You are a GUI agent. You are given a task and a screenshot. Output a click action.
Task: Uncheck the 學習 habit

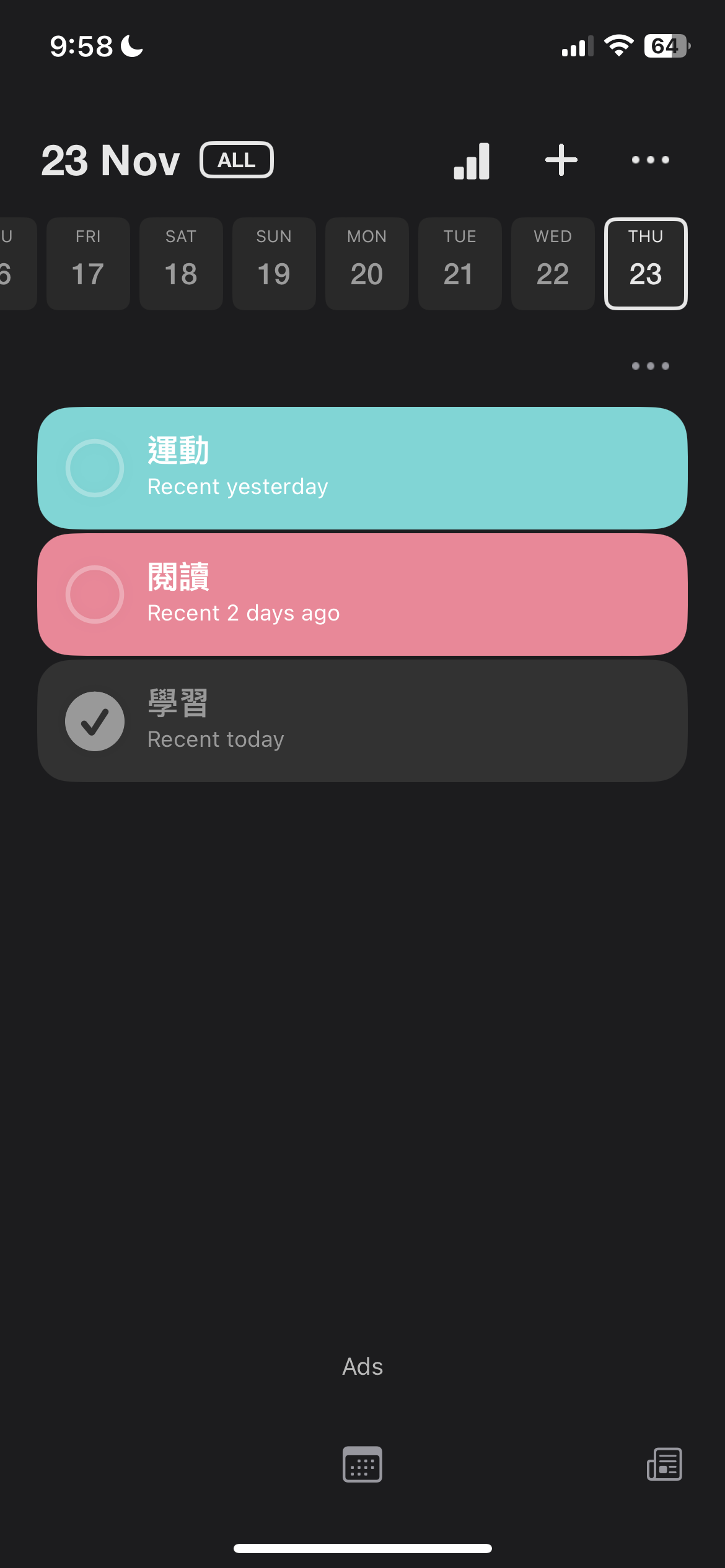click(x=95, y=721)
